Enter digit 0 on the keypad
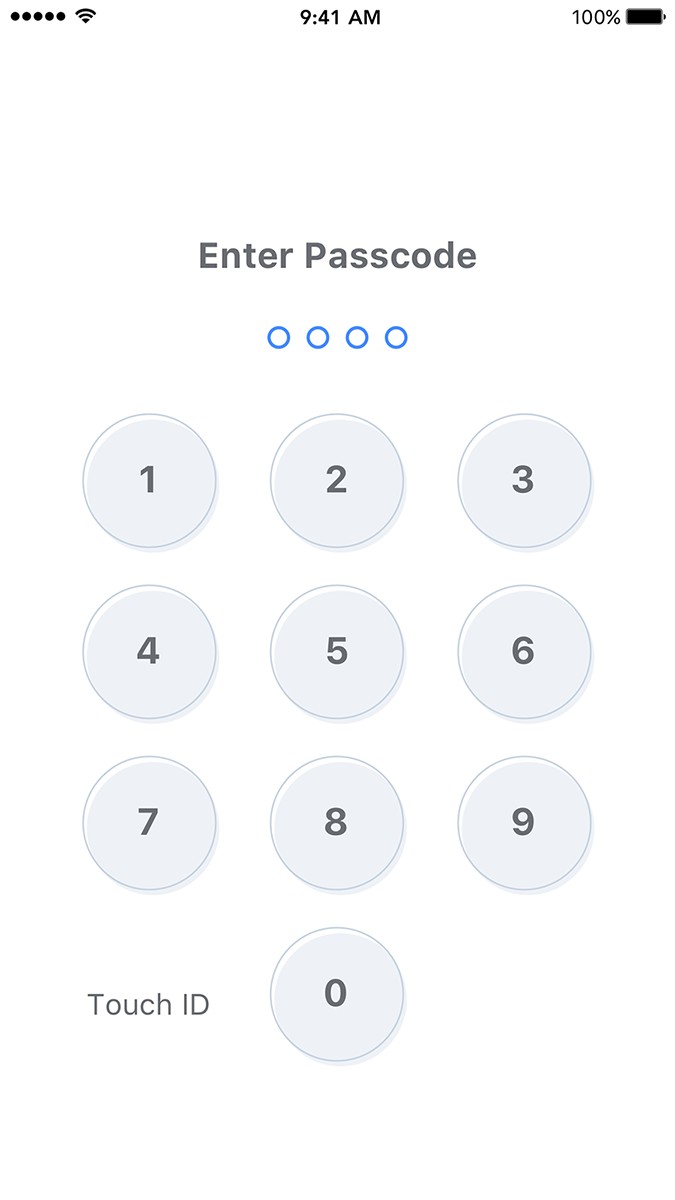 pos(337,994)
